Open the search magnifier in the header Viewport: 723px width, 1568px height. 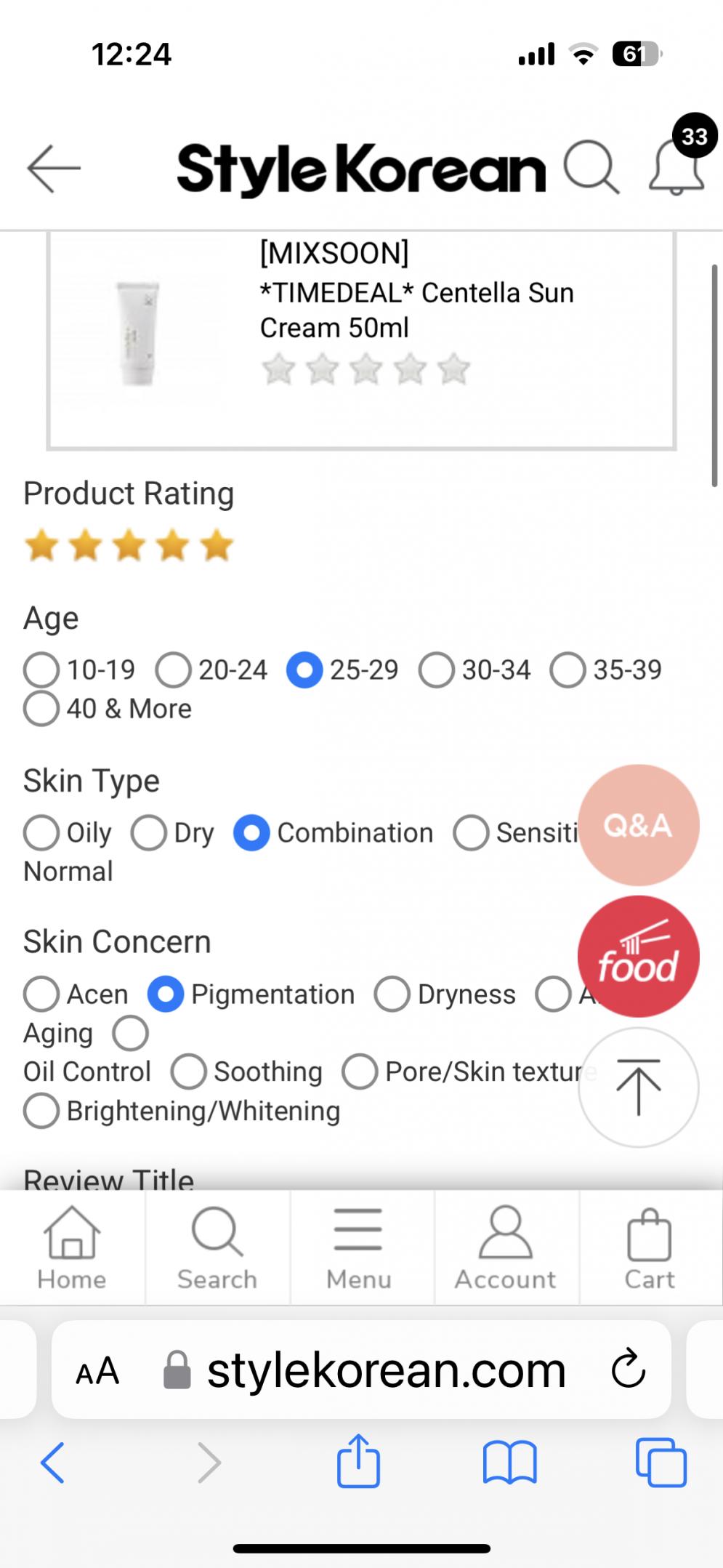coord(591,169)
